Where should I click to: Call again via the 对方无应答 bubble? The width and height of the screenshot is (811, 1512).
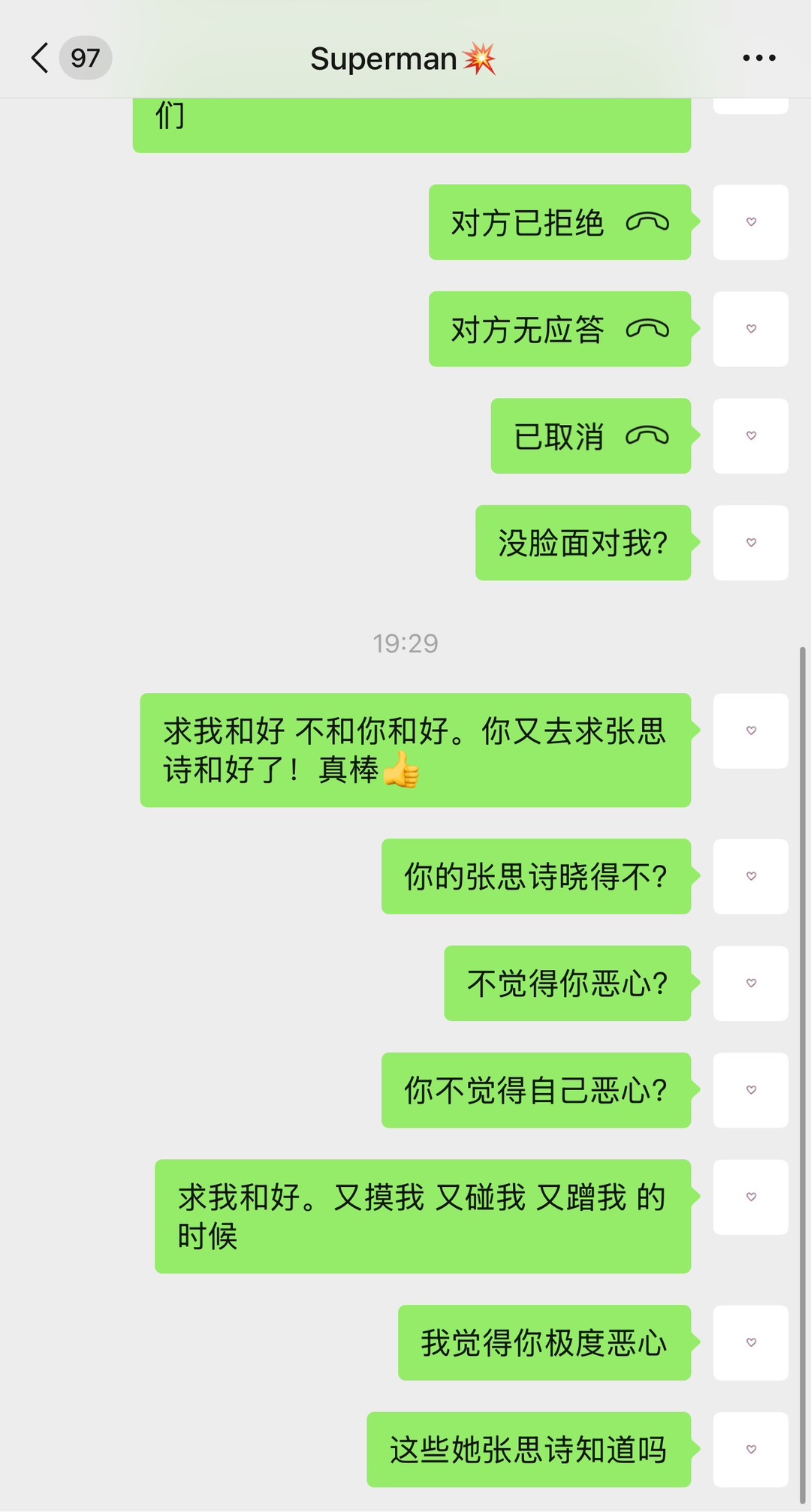559,329
